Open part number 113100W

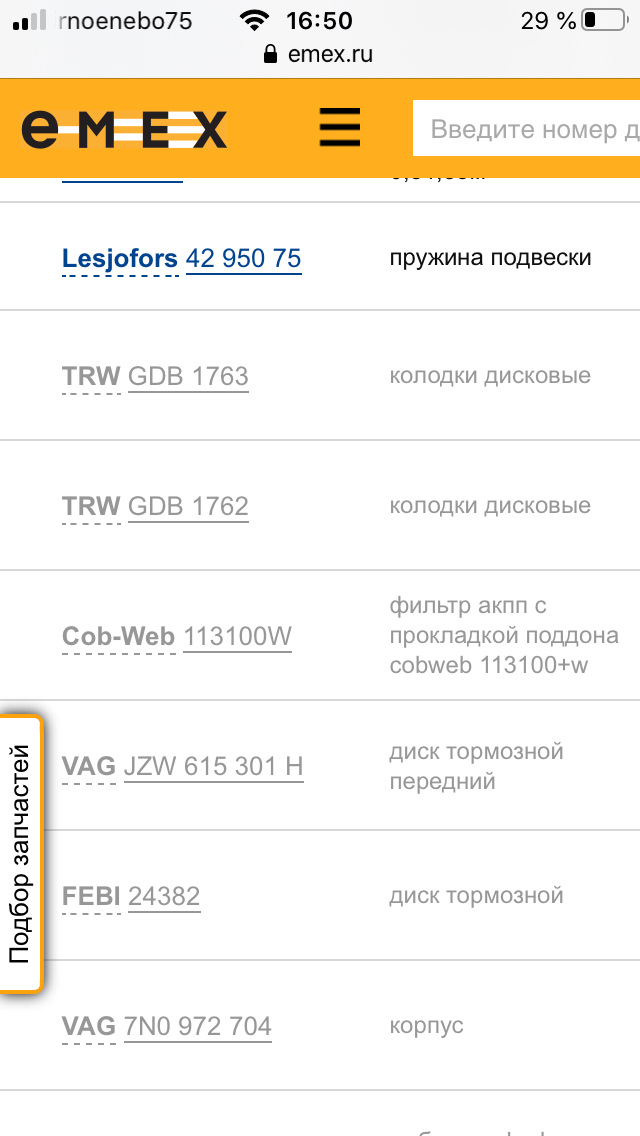pos(238,636)
